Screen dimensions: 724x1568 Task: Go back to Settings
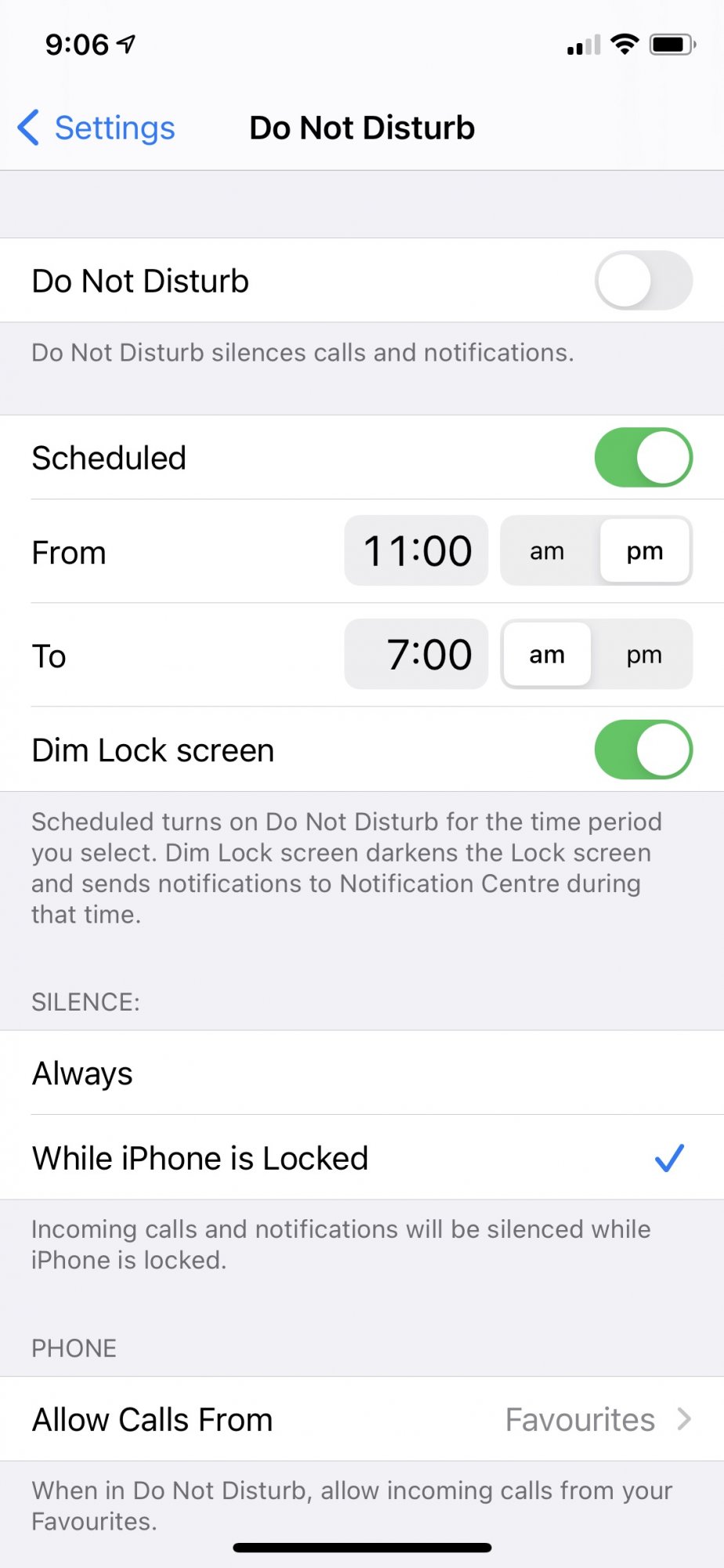click(96, 128)
